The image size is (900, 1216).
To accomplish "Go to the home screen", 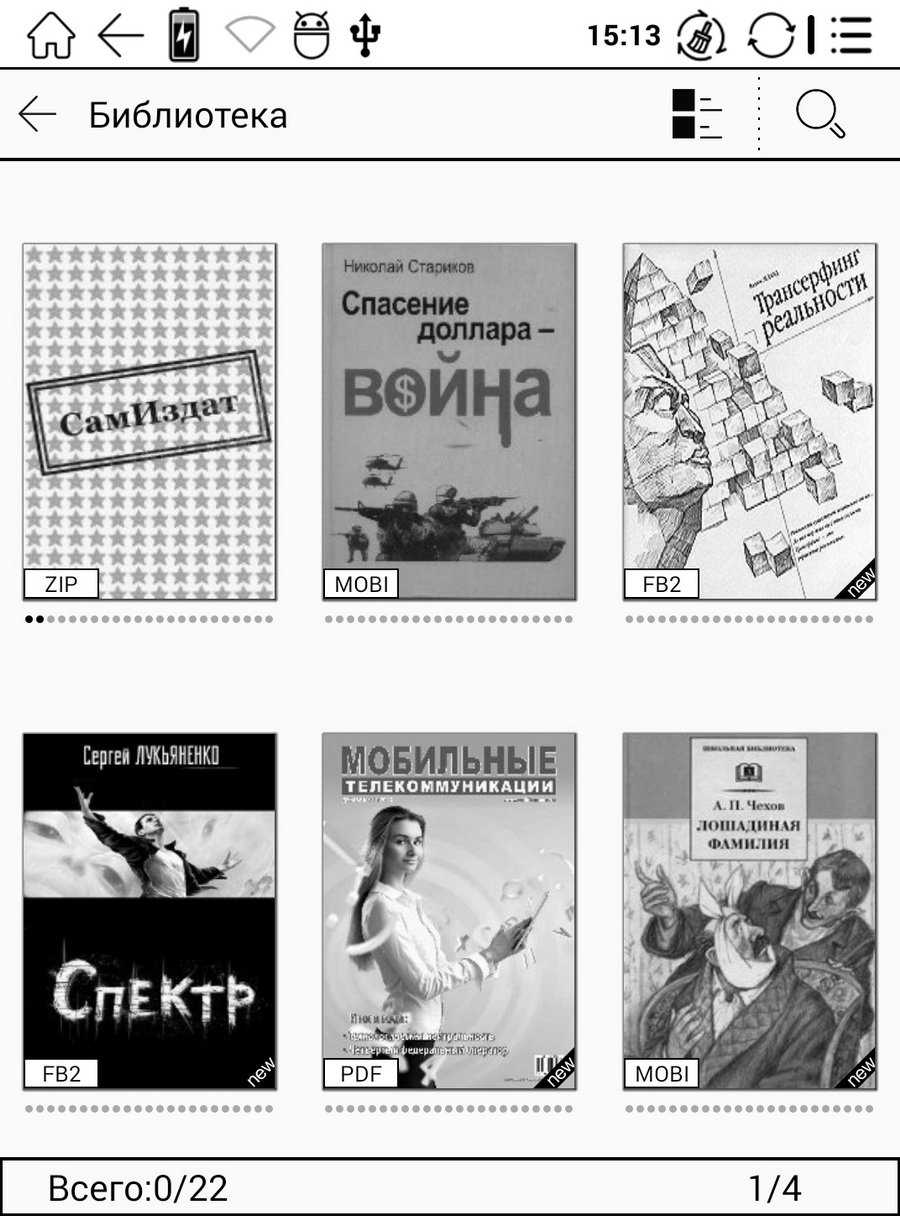I will pos(51,36).
